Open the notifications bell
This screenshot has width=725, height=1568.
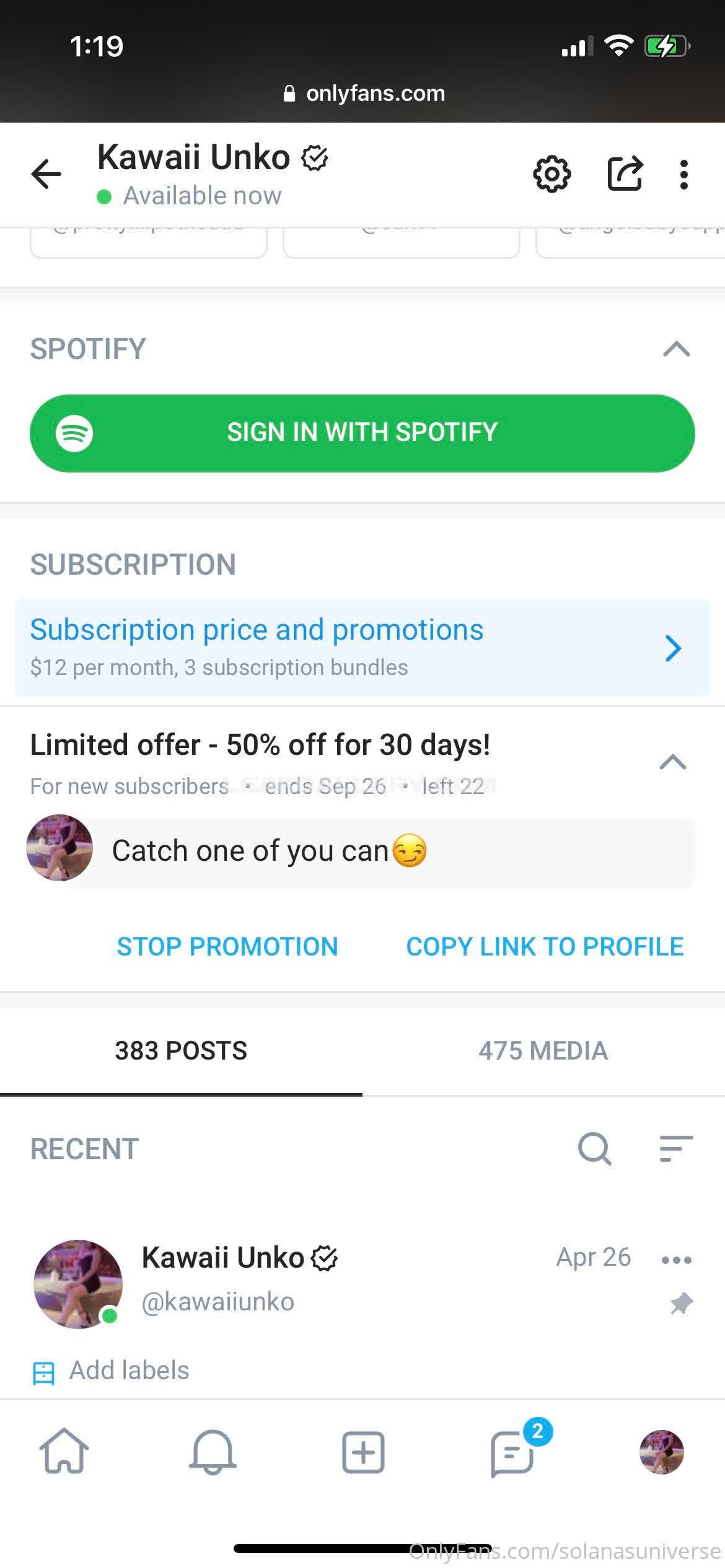coord(213,1452)
